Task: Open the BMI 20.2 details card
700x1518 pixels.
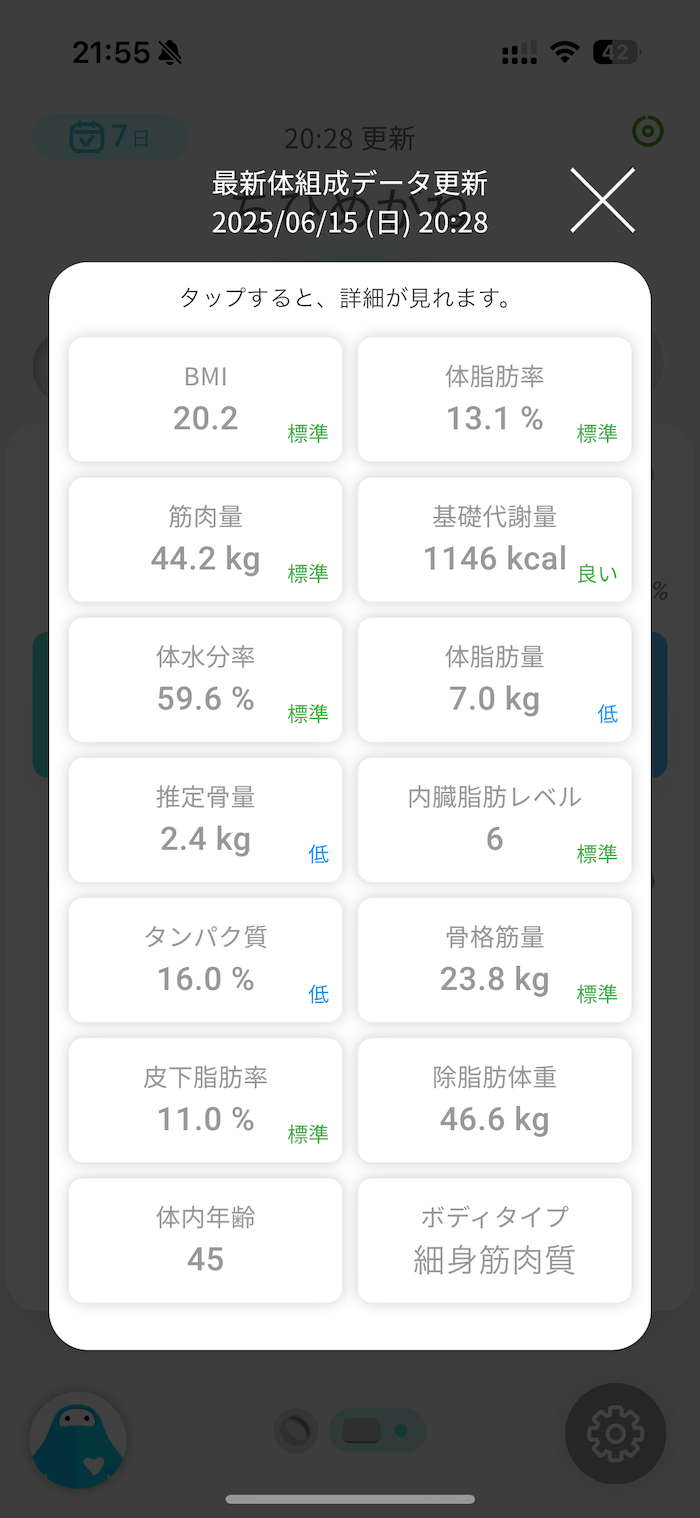Action: click(x=205, y=400)
